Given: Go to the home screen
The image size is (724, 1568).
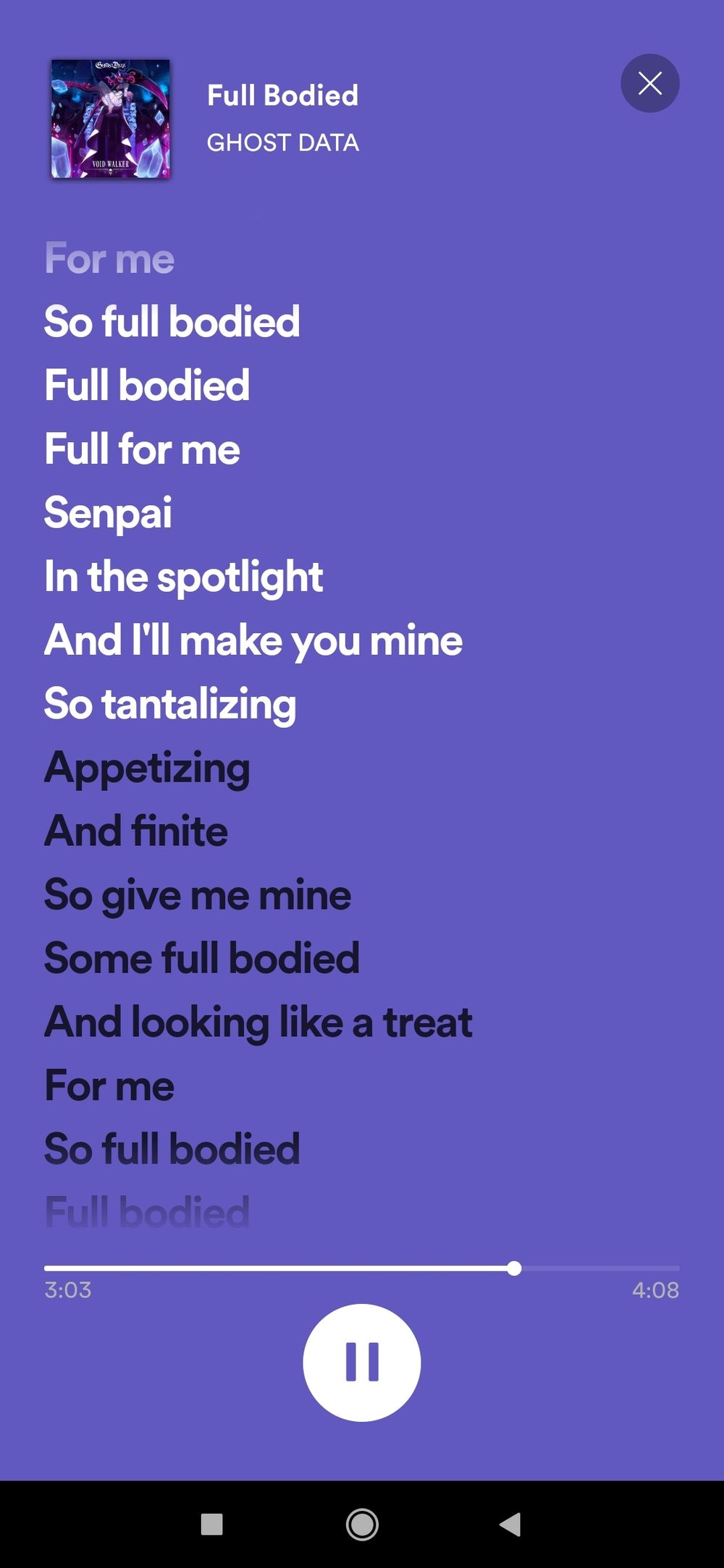Looking at the screenshot, I should click(362, 1524).
